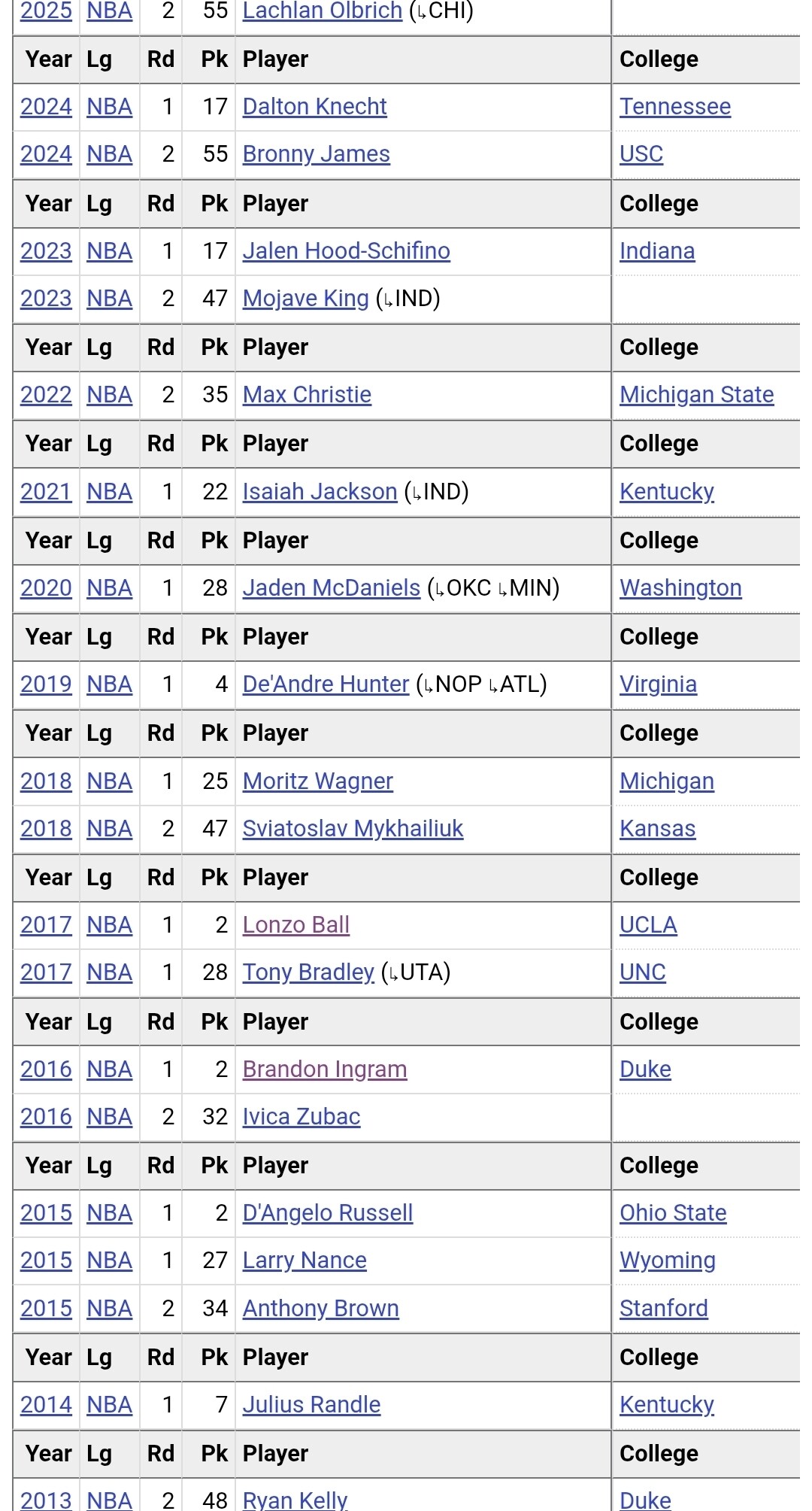Open the Brandon Ingram link
The height and width of the screenshot is (1511, 812).
[x=324, y=1070]
